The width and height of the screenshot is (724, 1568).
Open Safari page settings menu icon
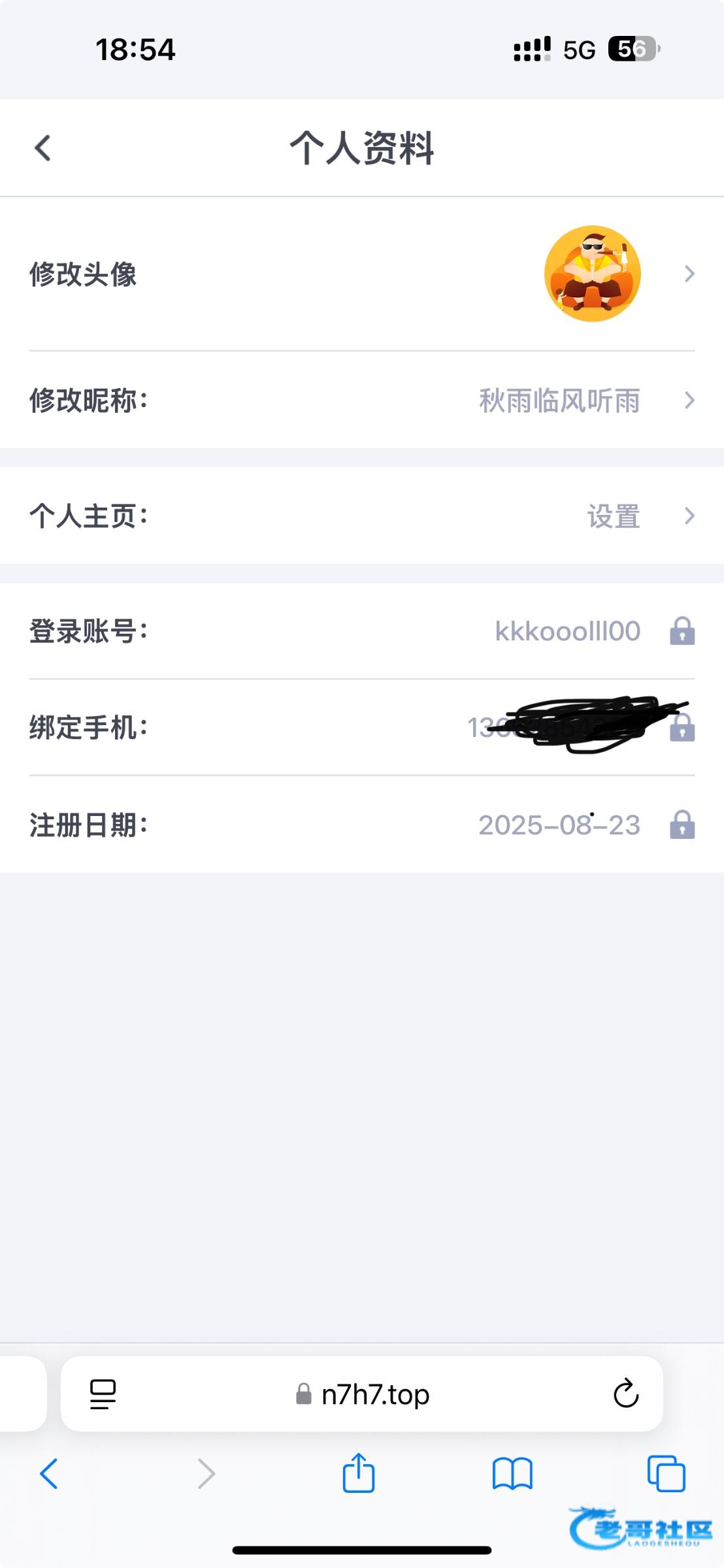103,1394
